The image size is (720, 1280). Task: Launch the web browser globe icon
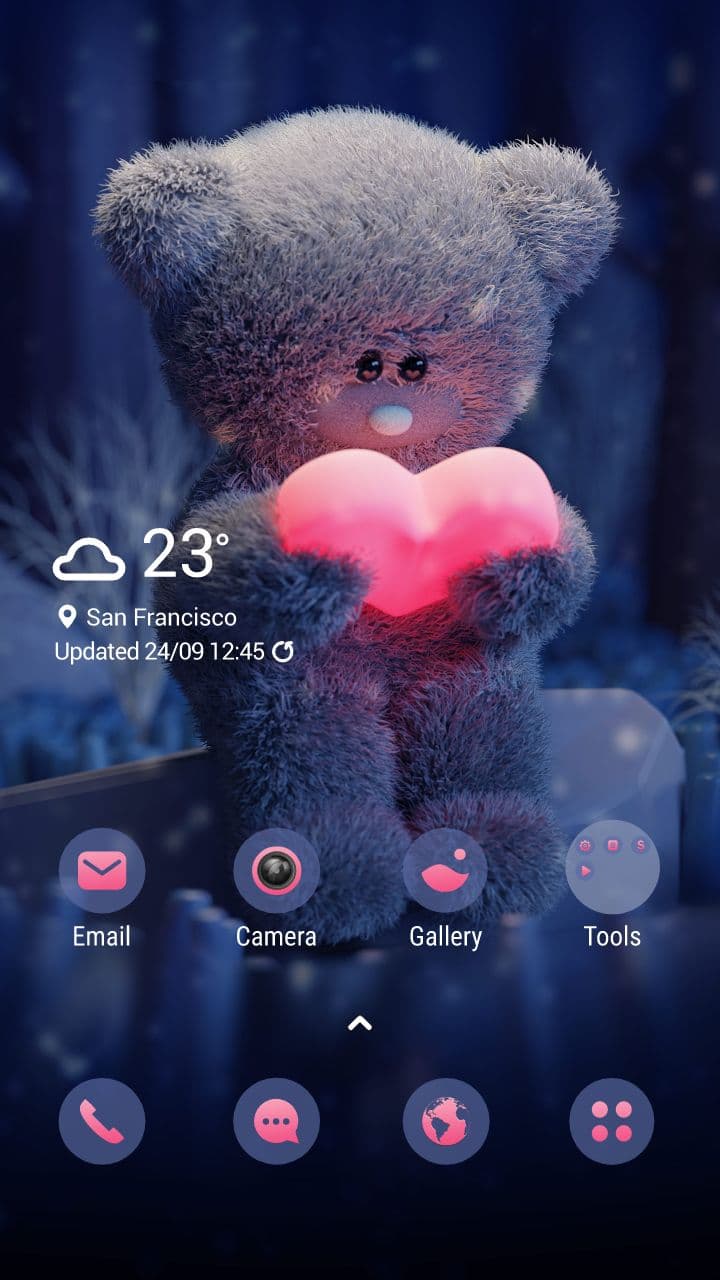click(445, 1121)
